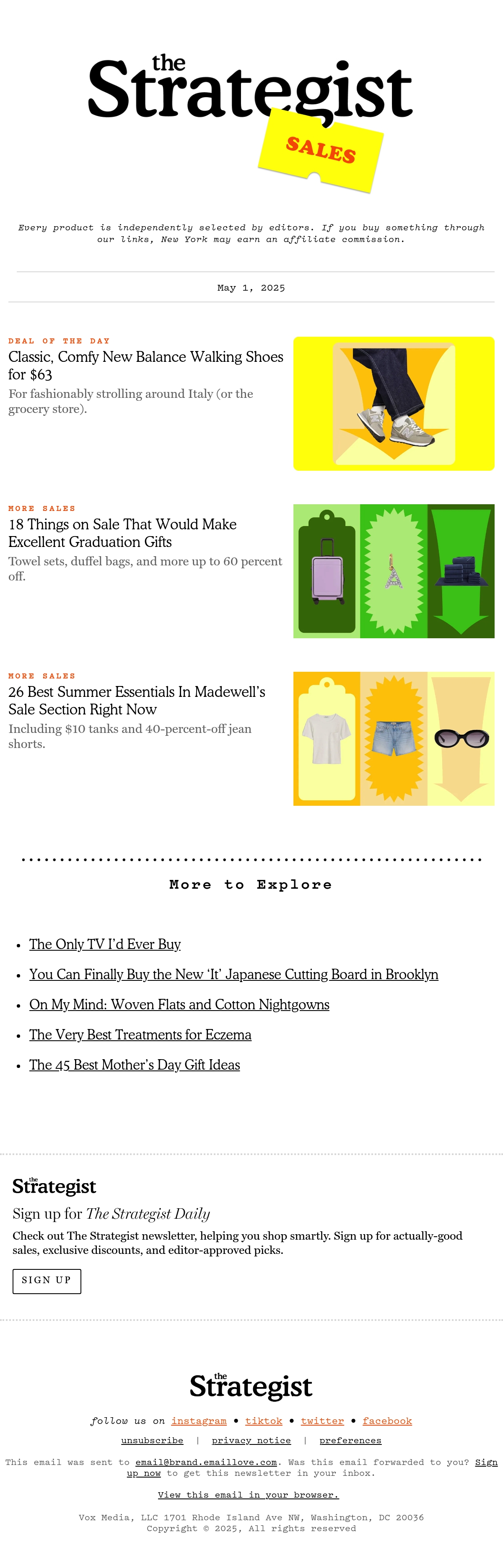Open email preferences
503x1568 pixels.
coord(350,1440)
